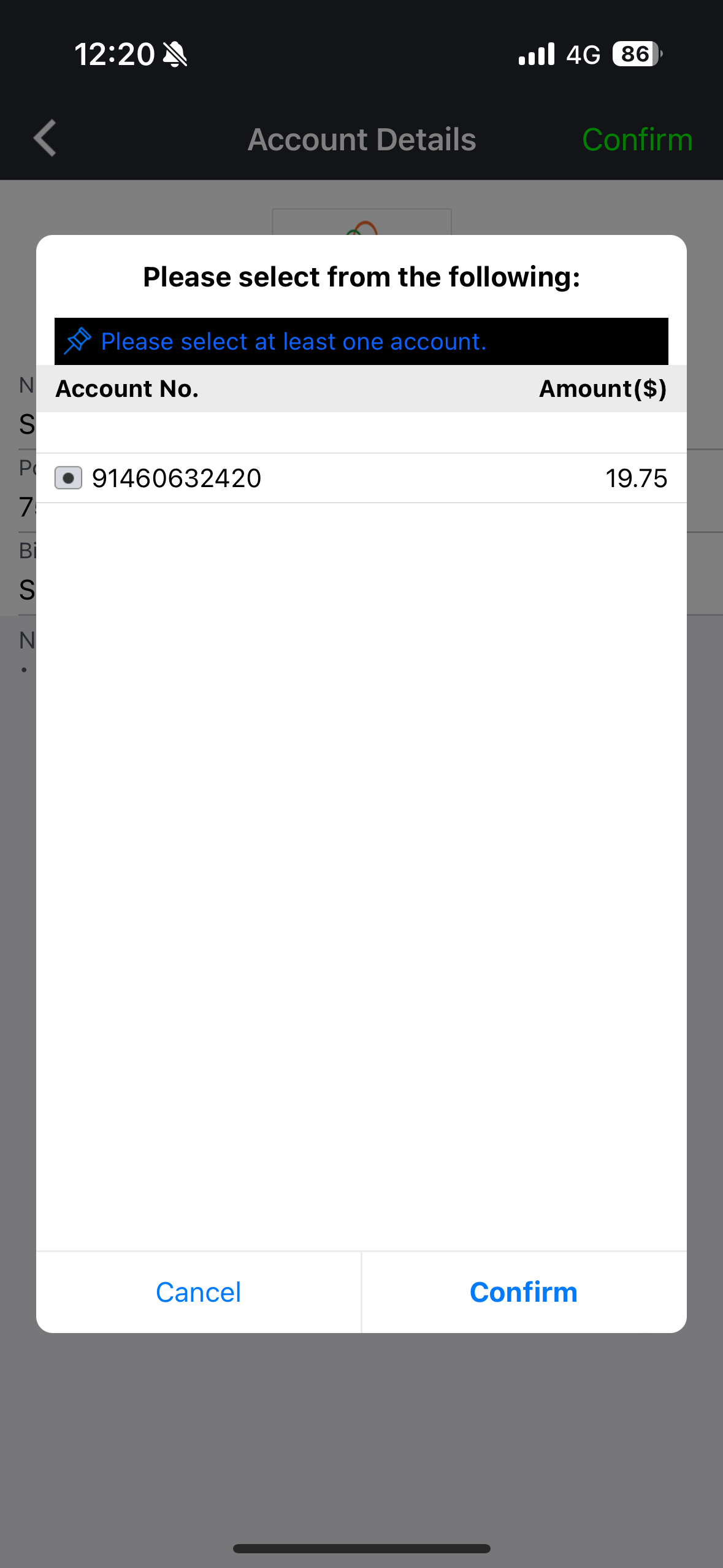This screenshot has height=1568, width=723.
Task: Select the radio button for account 91460632420
Action: point(68,478)
